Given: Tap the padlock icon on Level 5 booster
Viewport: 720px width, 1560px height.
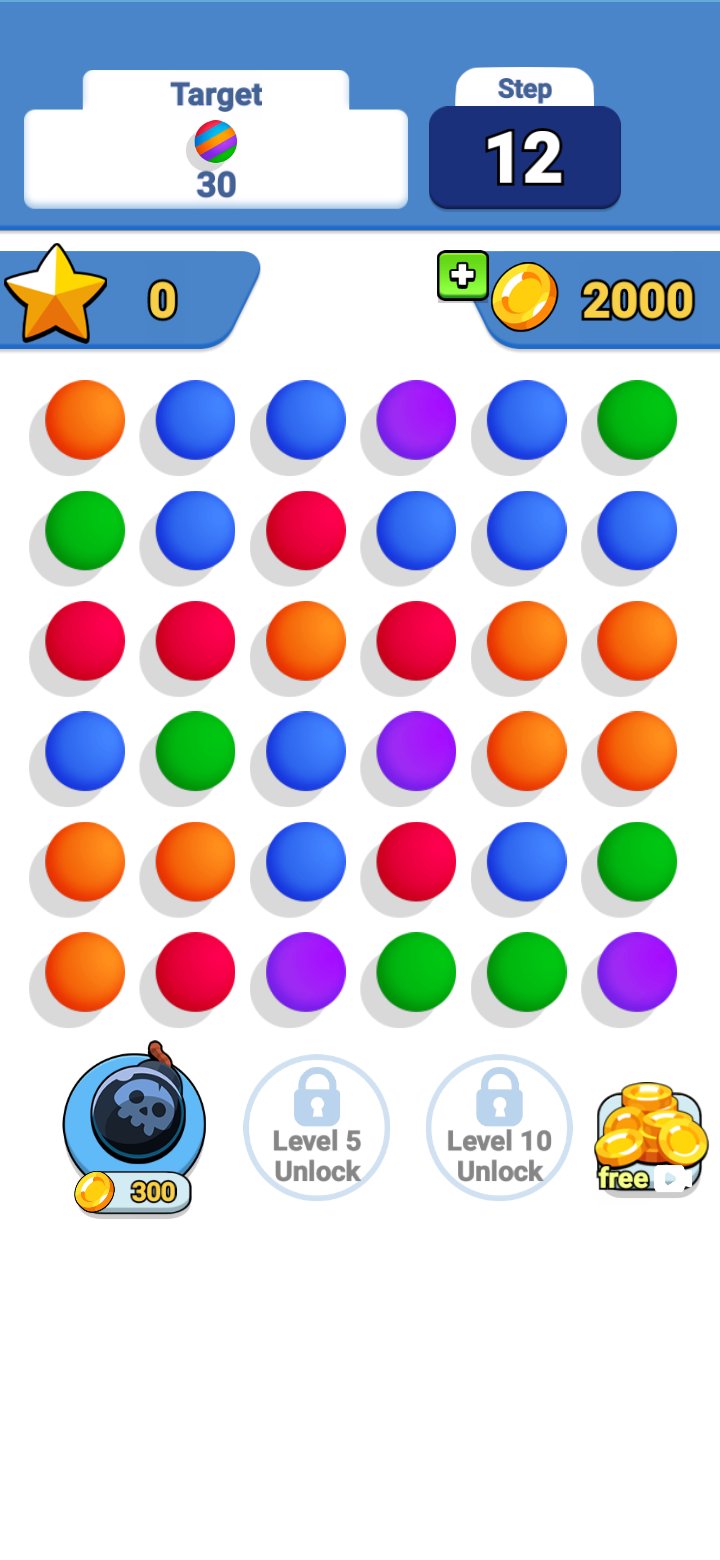Looking at the screenshot, I should click(316, 1095).
